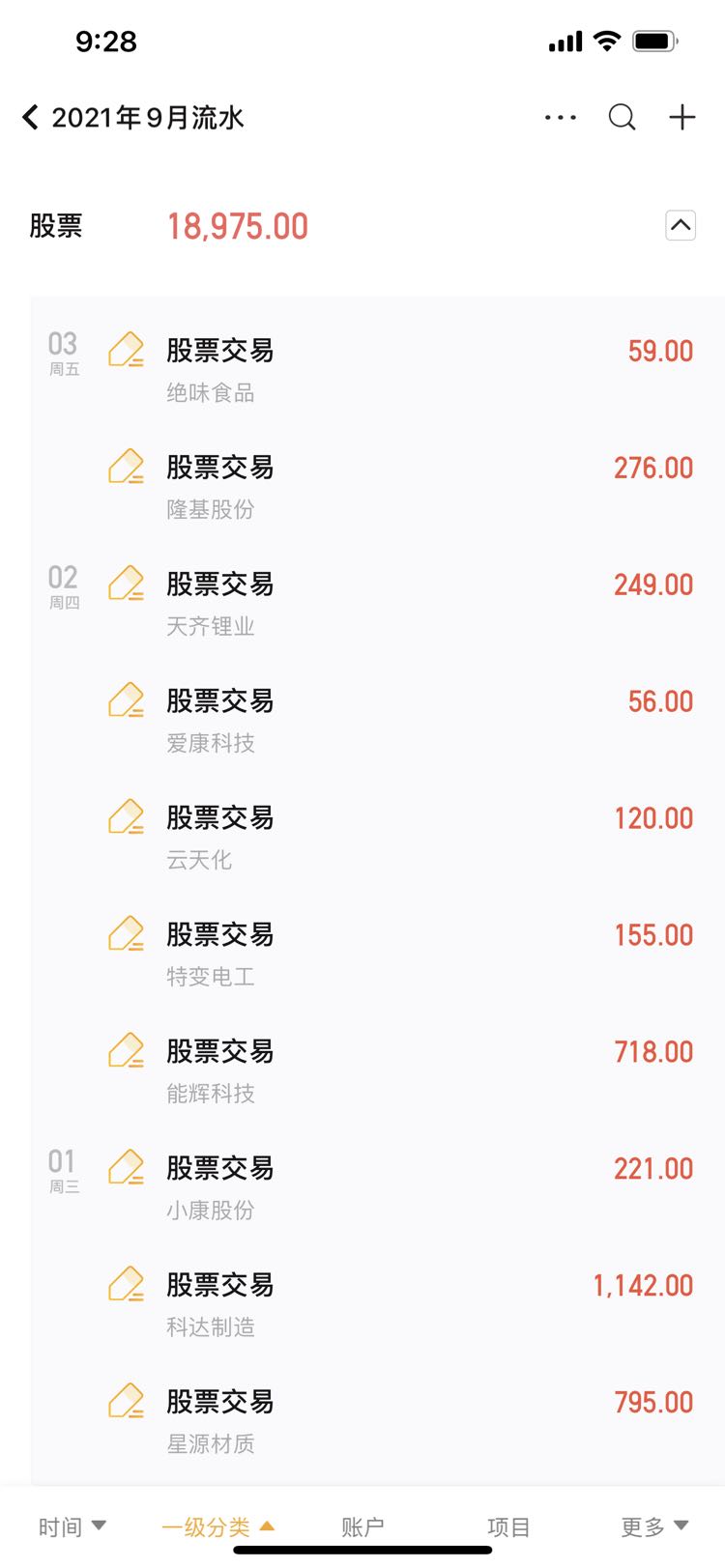Group records by 项目
Screen dimensions: 725x1568
click(508, 1526)
